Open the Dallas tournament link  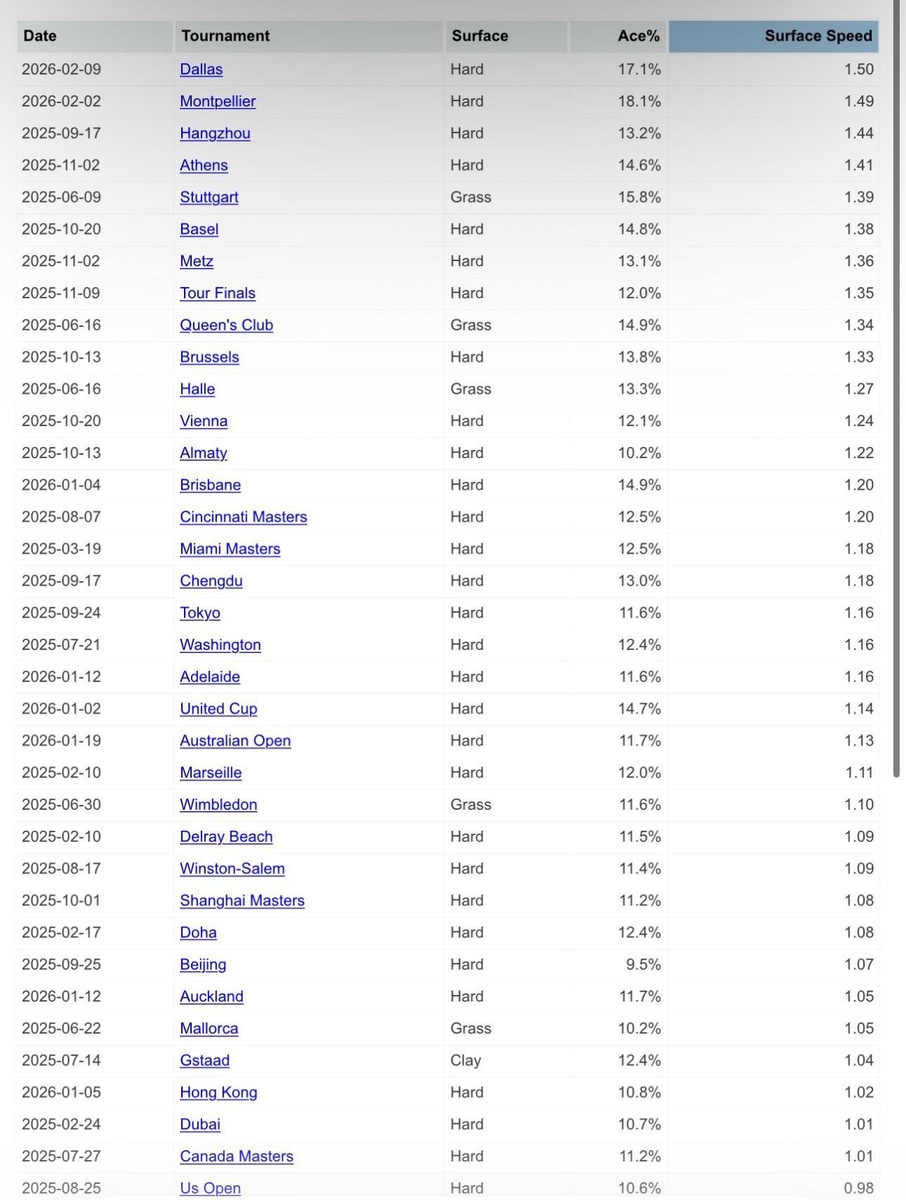[x=201, y=69]
